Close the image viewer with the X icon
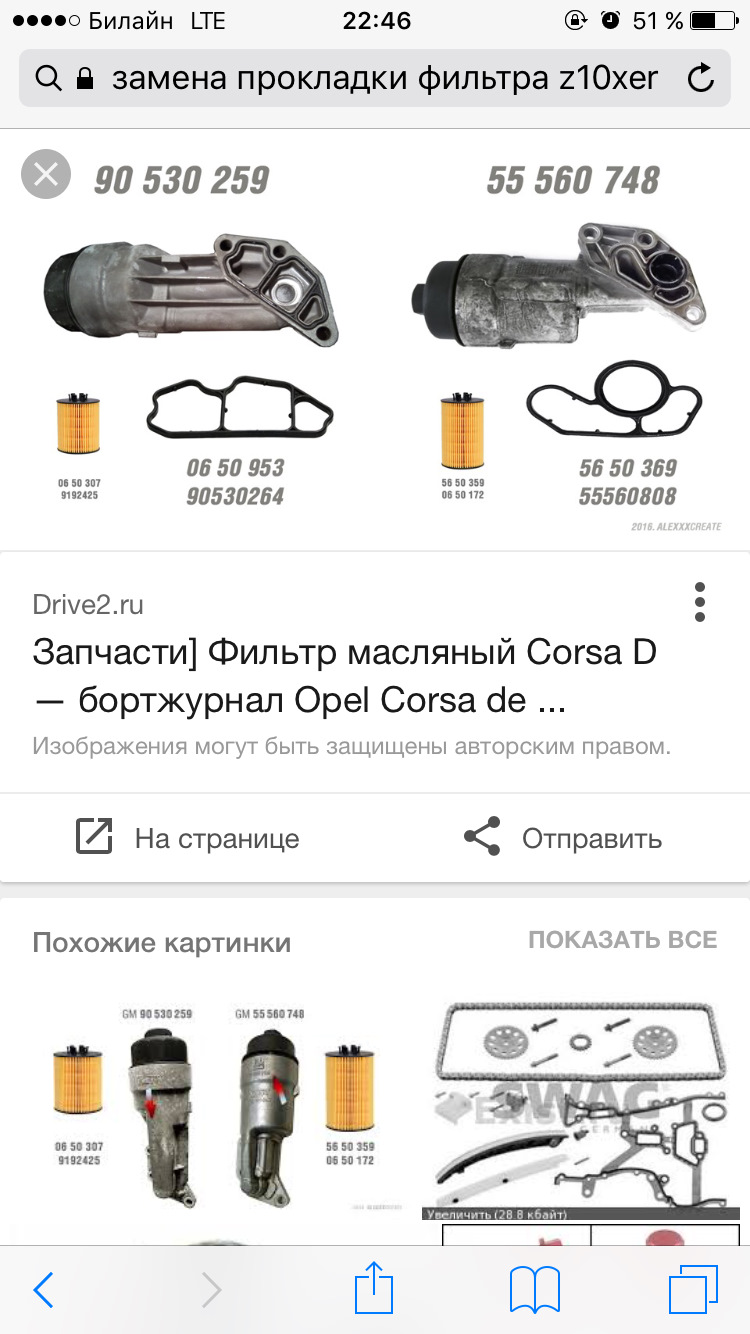Viewport: 750px width, 1334px height. [x=45, y=174]
